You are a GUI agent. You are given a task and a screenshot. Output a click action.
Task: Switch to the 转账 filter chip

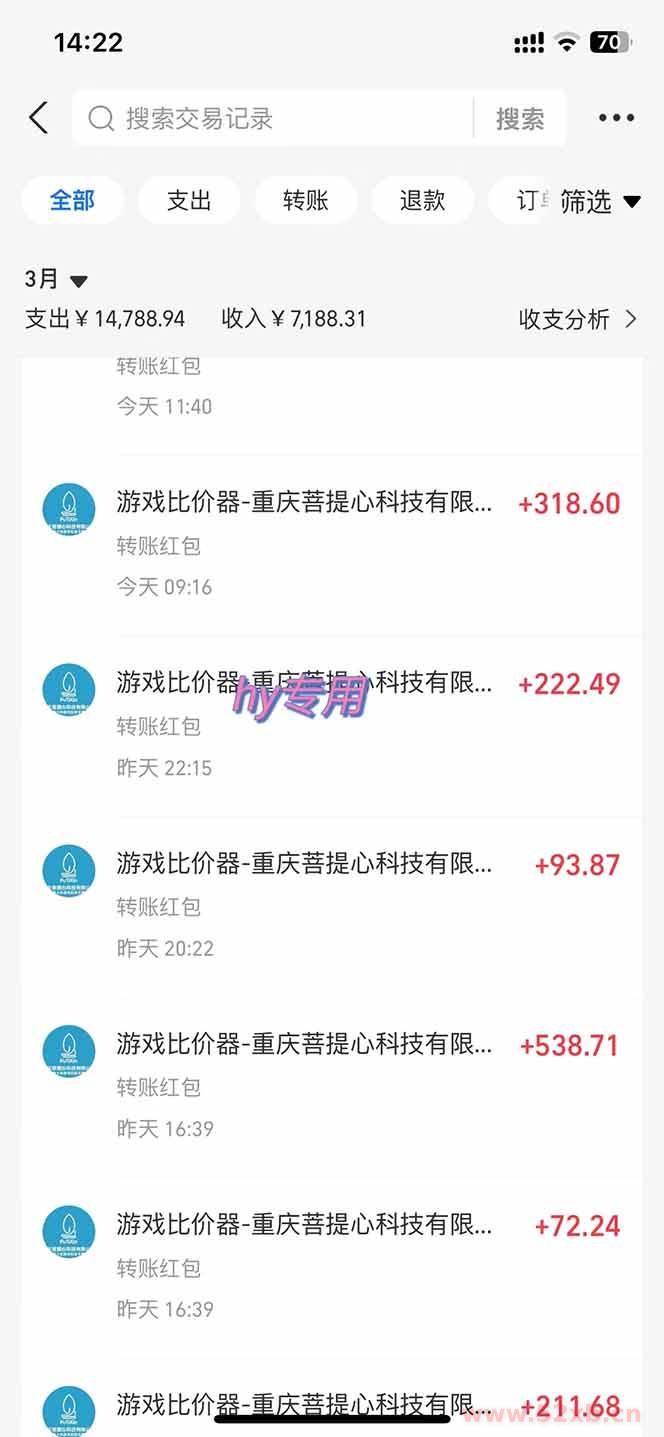pos(306,200)
